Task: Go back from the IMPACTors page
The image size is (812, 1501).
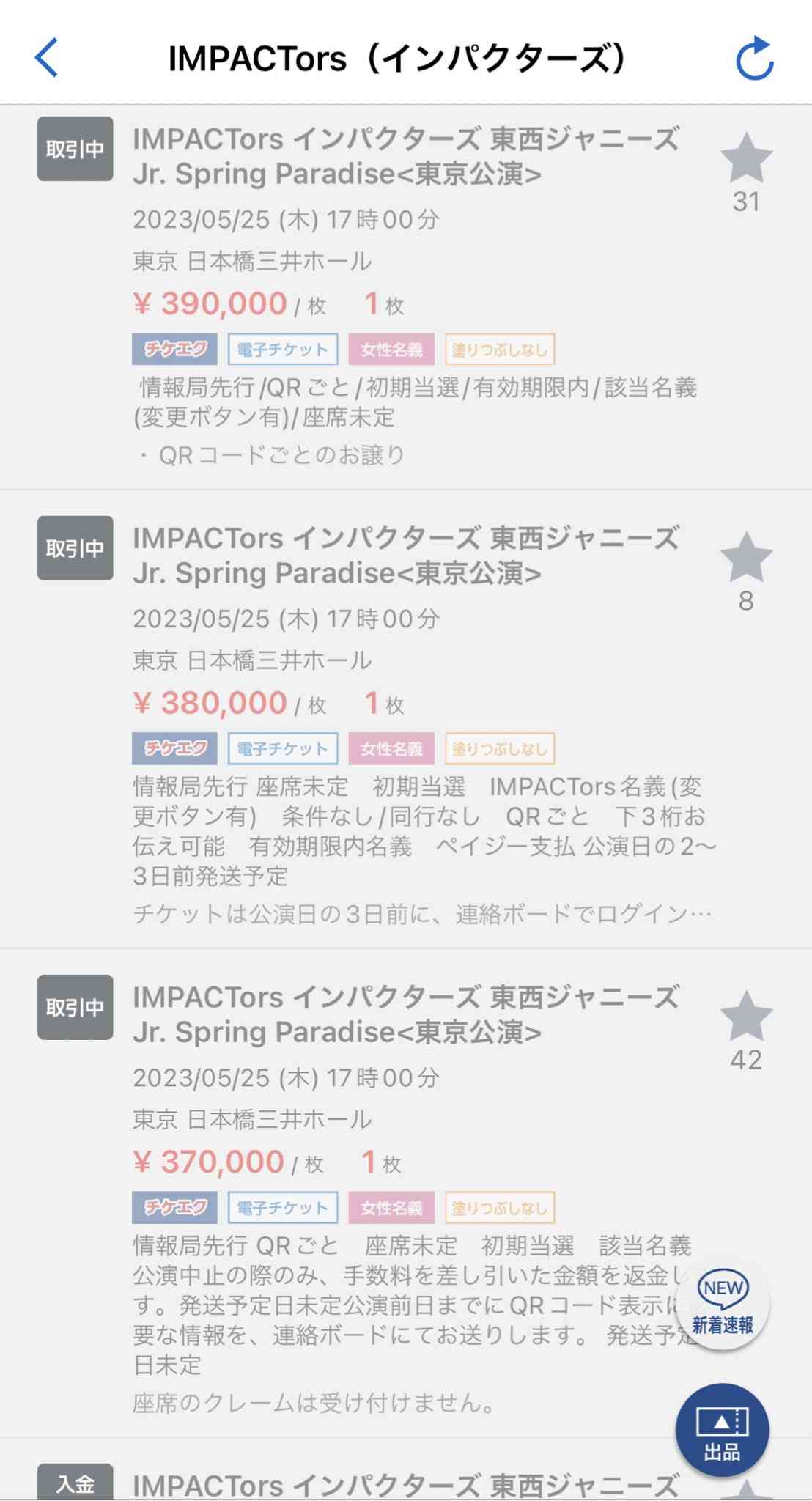Action: pos(46,58)
